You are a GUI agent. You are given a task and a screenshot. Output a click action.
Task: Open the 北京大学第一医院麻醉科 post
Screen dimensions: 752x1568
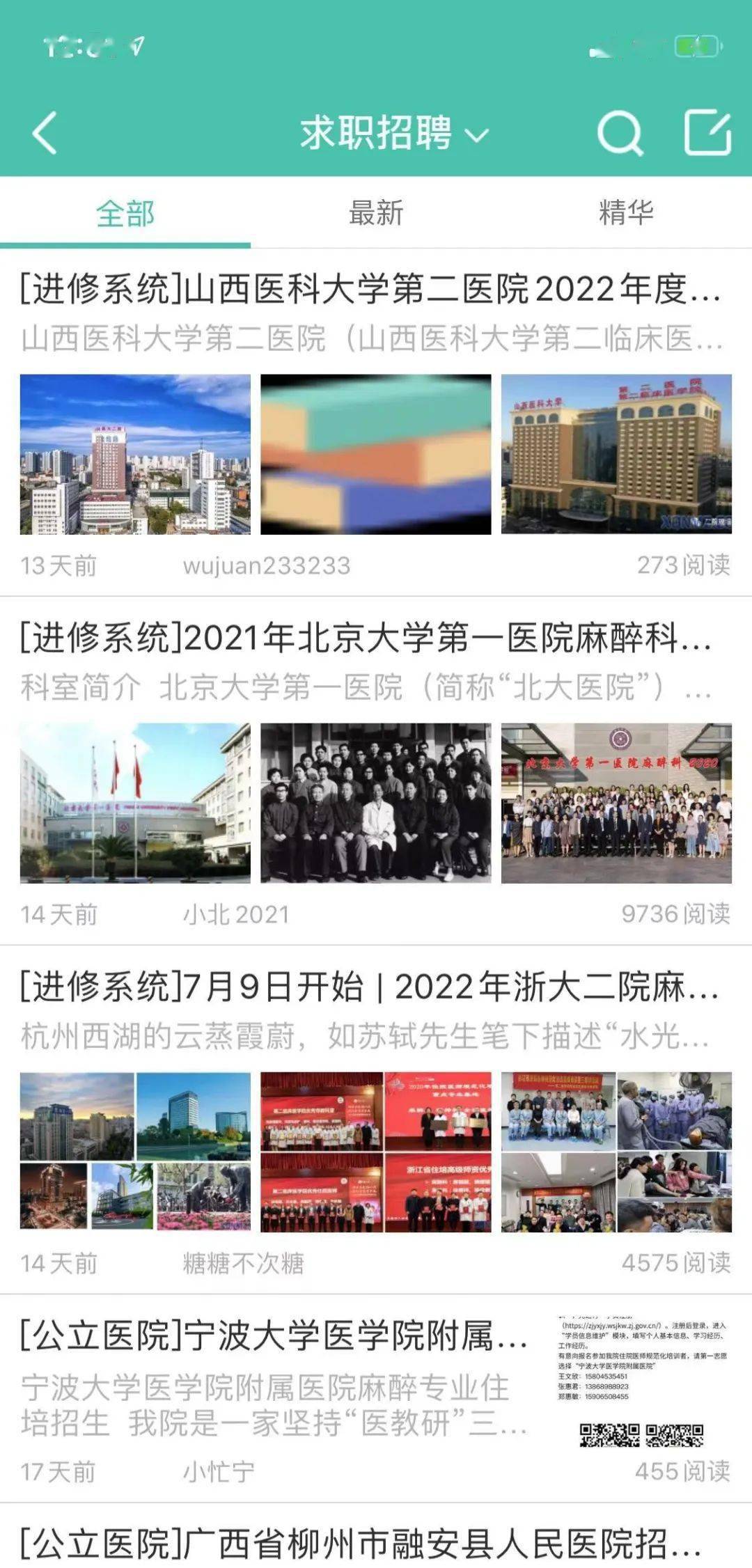point(366,638)
